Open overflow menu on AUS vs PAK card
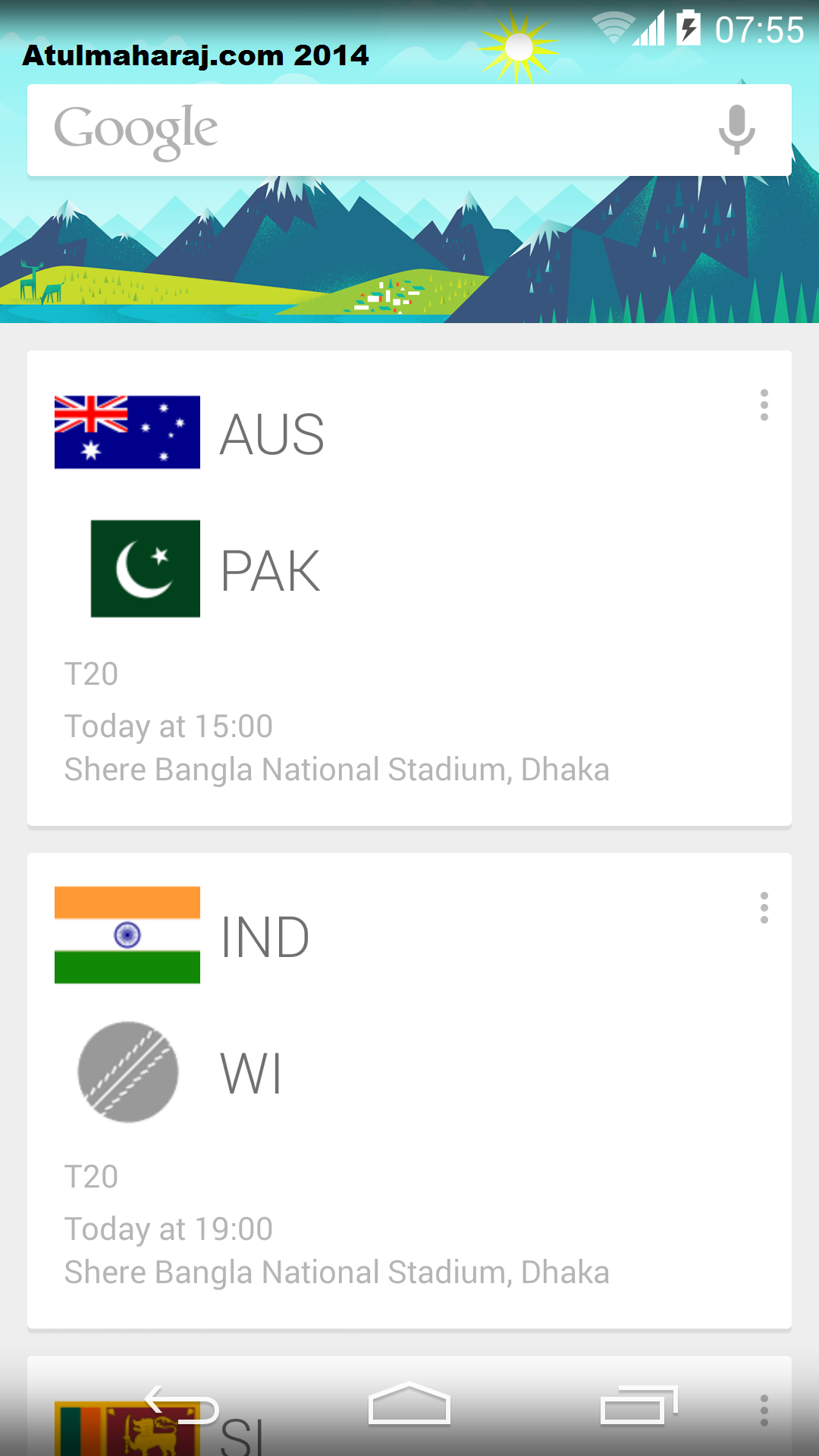Image resolution: width=819 pixels, height=1456 pixels. (x=764, y=405)
